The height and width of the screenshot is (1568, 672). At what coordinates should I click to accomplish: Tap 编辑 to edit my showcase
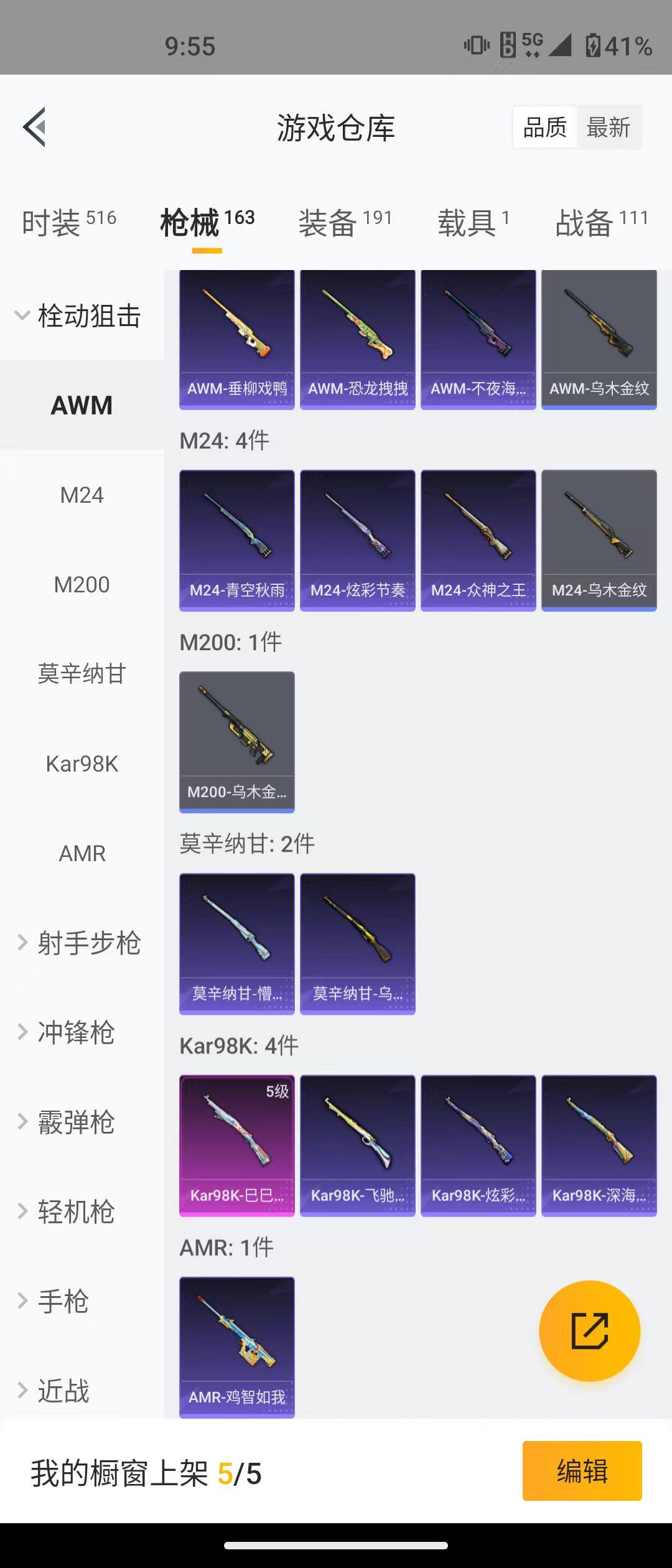(x=582, y=1471)
